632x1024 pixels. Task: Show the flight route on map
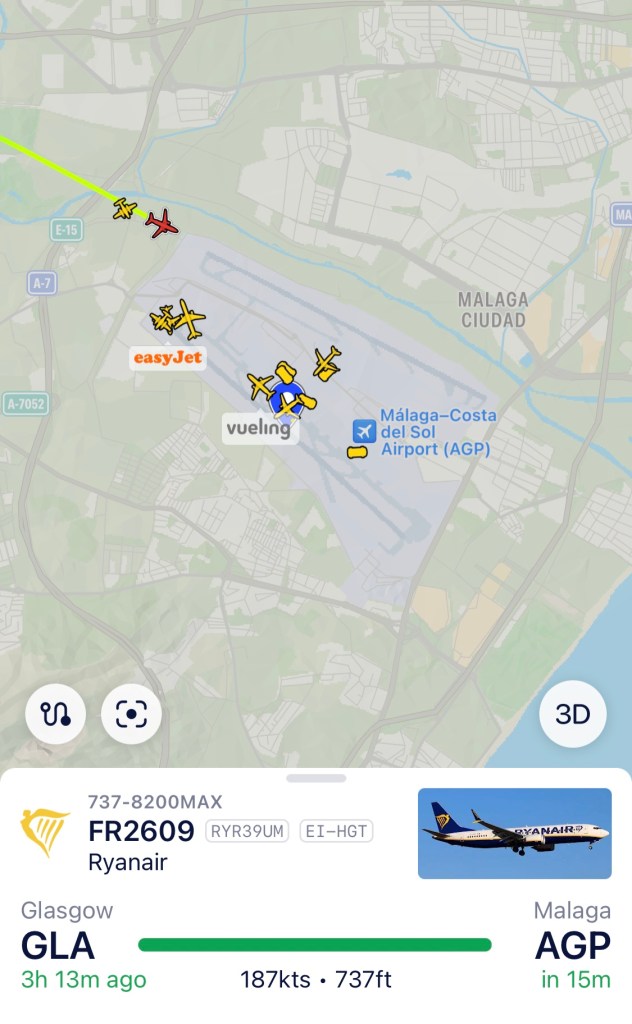tap(56, 714)
